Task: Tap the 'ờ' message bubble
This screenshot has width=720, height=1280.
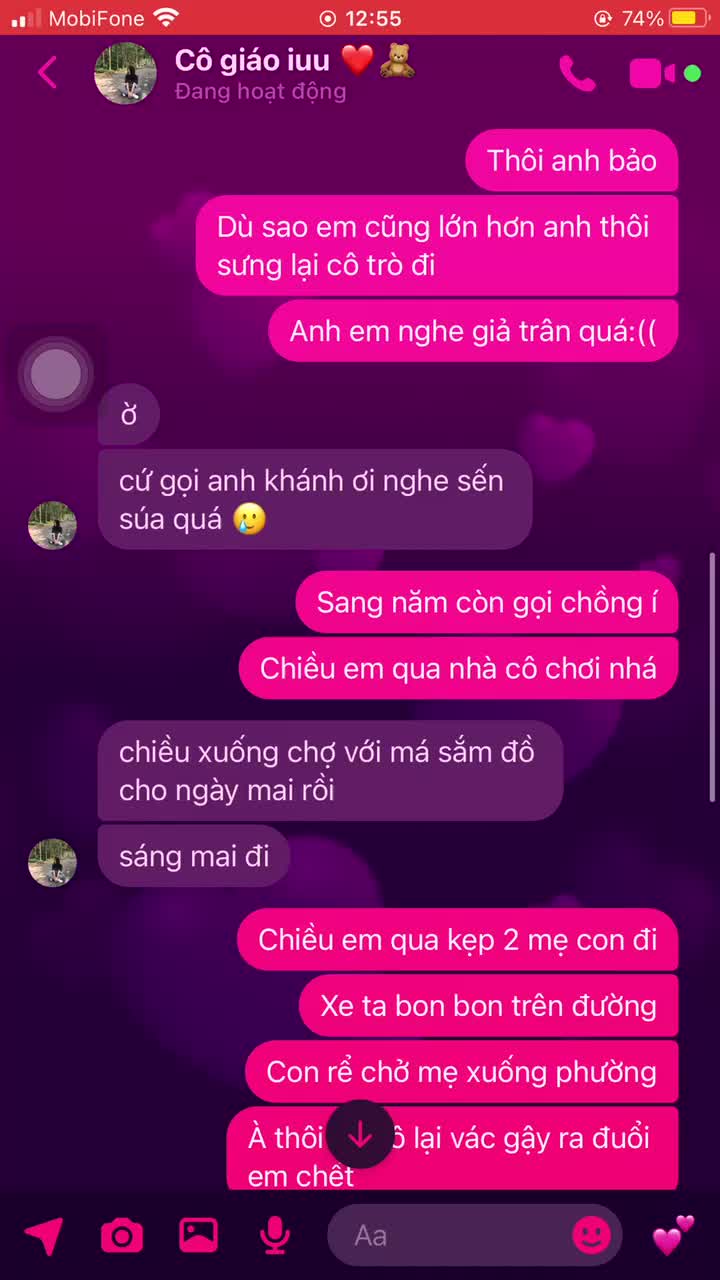Action: point(128,413)
